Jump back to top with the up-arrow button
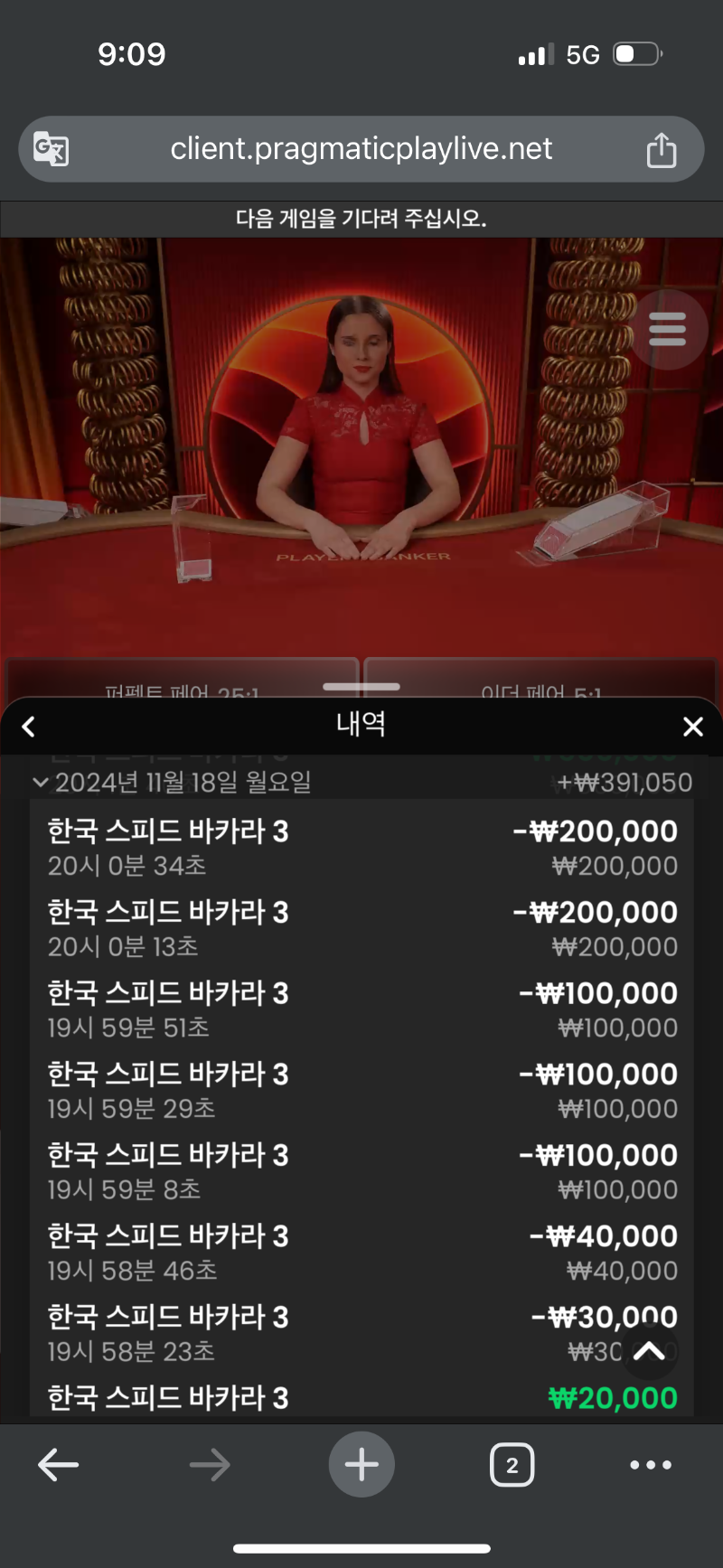723x1568 pixels. (x=649, y=1351)
